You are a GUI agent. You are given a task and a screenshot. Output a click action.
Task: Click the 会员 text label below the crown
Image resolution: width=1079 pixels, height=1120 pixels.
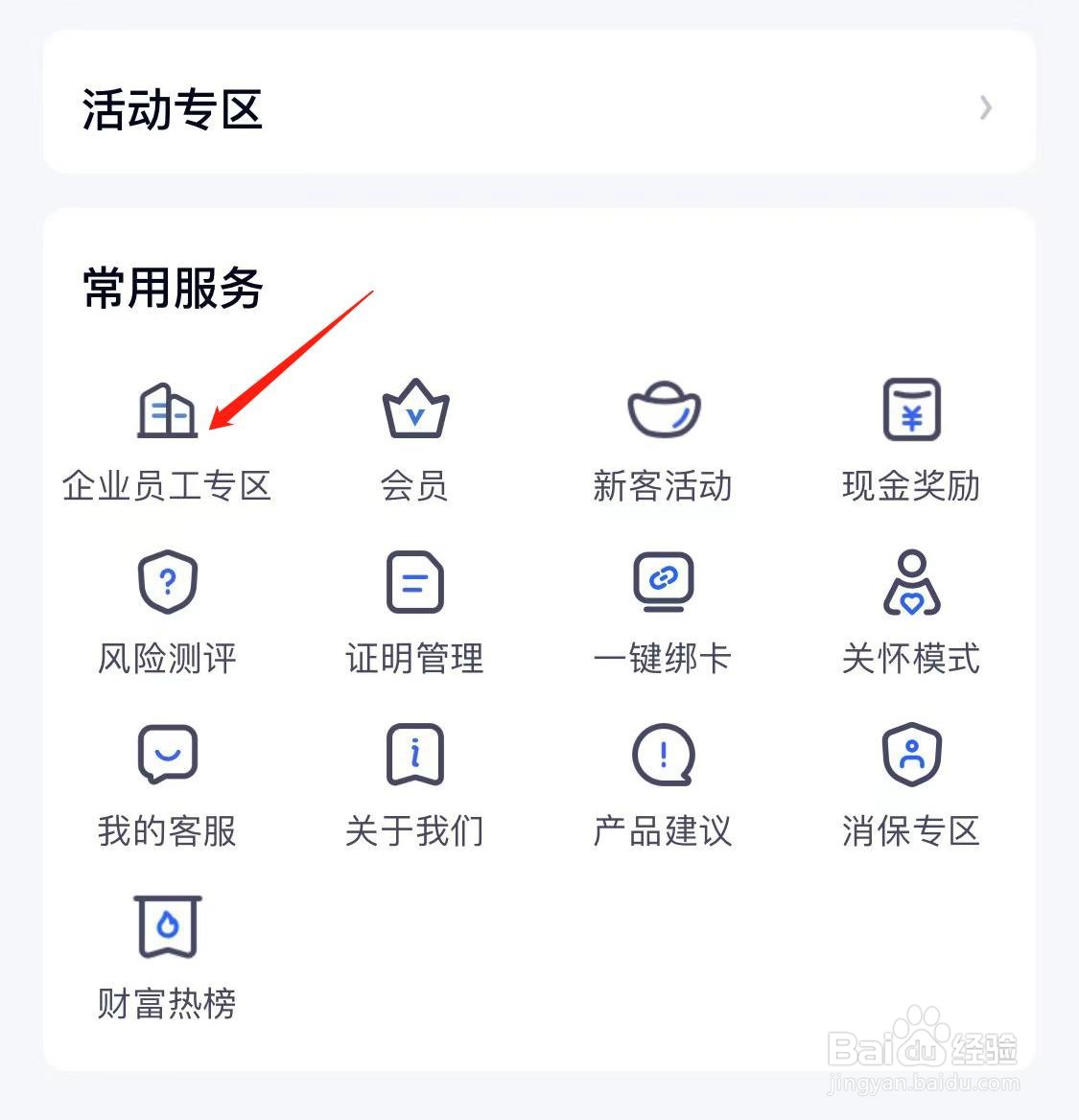click(414, 486)
